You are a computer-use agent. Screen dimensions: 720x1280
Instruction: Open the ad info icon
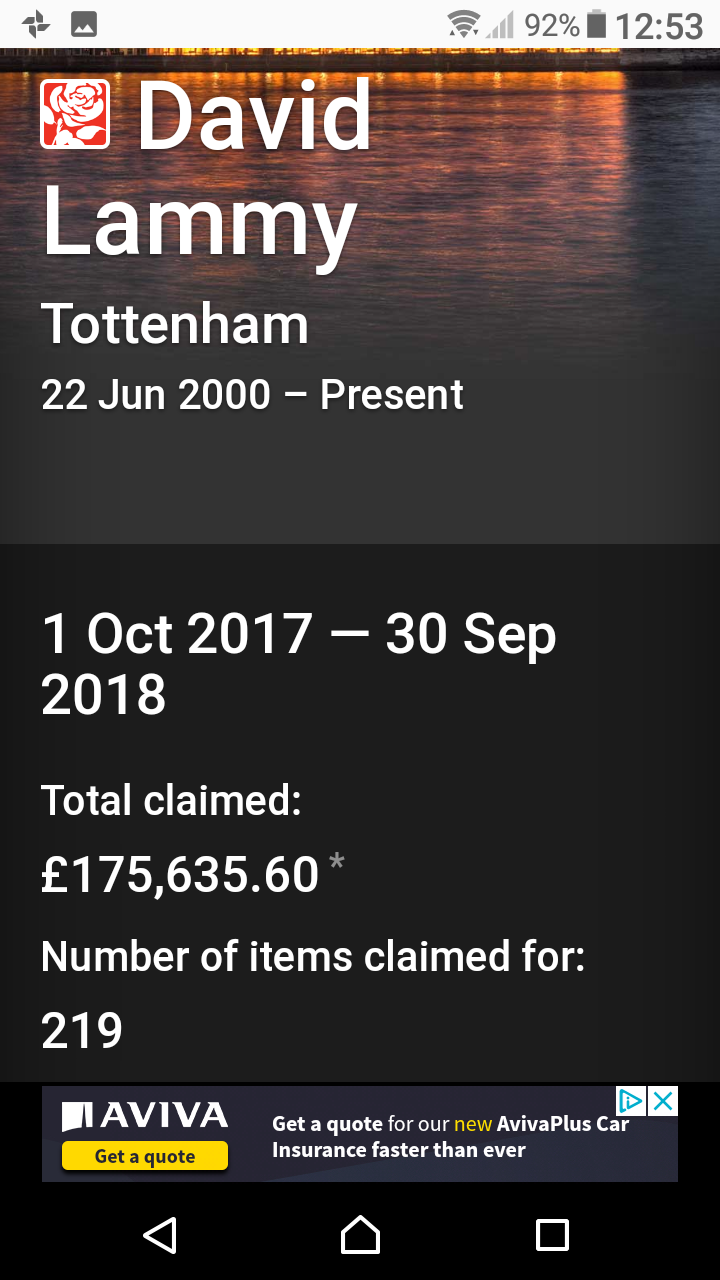coord(631,1102)
